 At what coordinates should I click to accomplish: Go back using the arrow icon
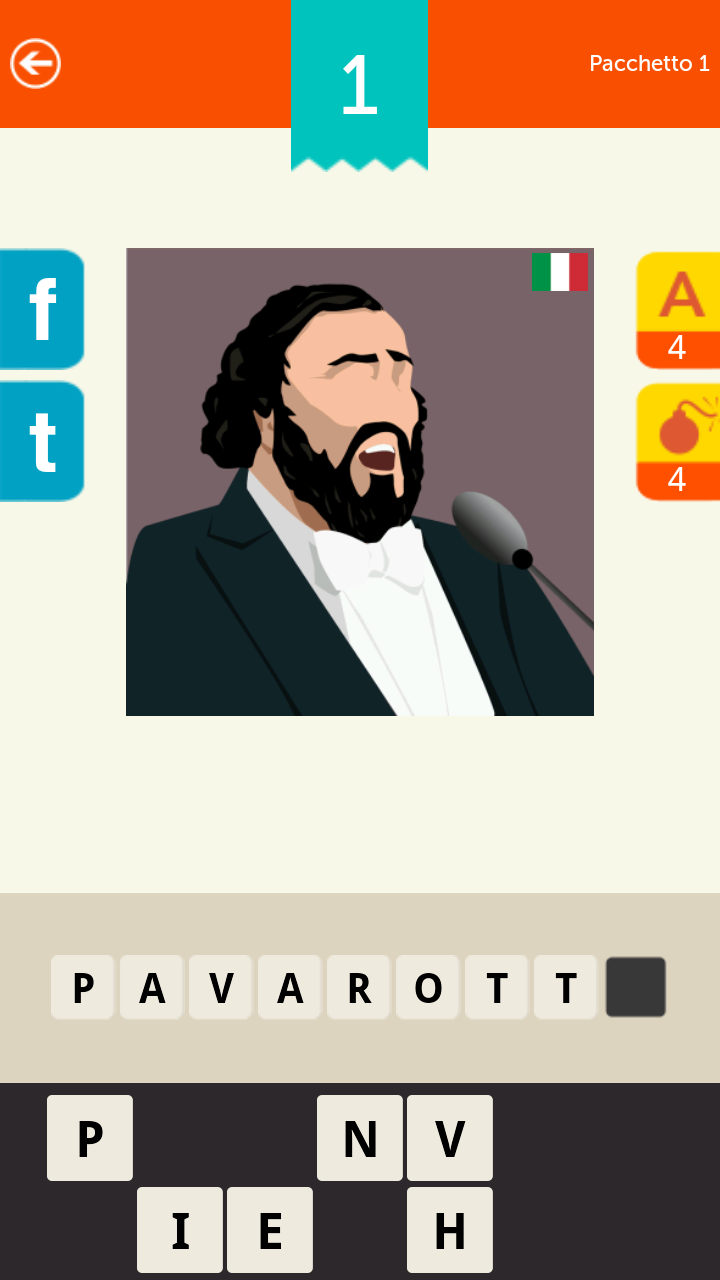coord(36,64)
